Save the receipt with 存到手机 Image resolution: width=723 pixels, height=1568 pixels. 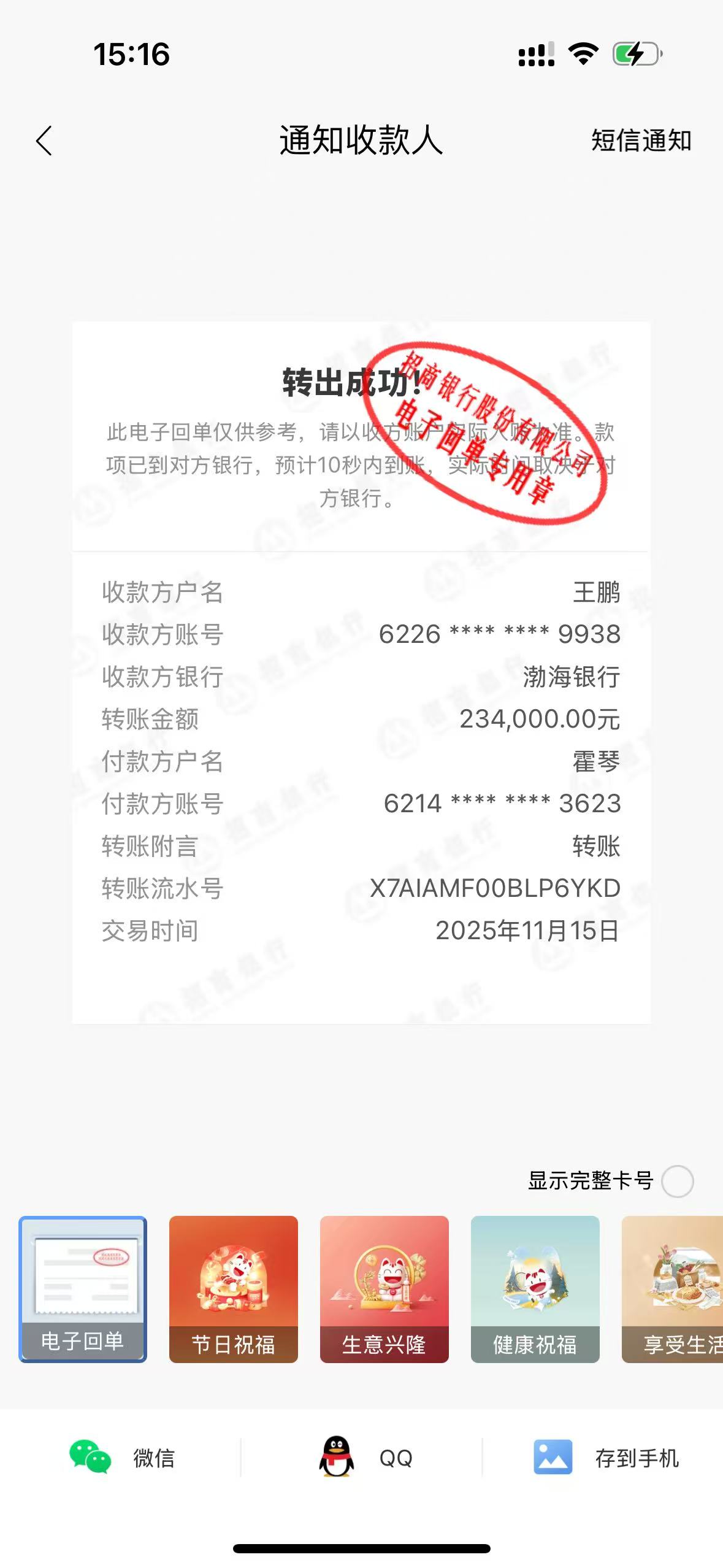click(606, 1458)
